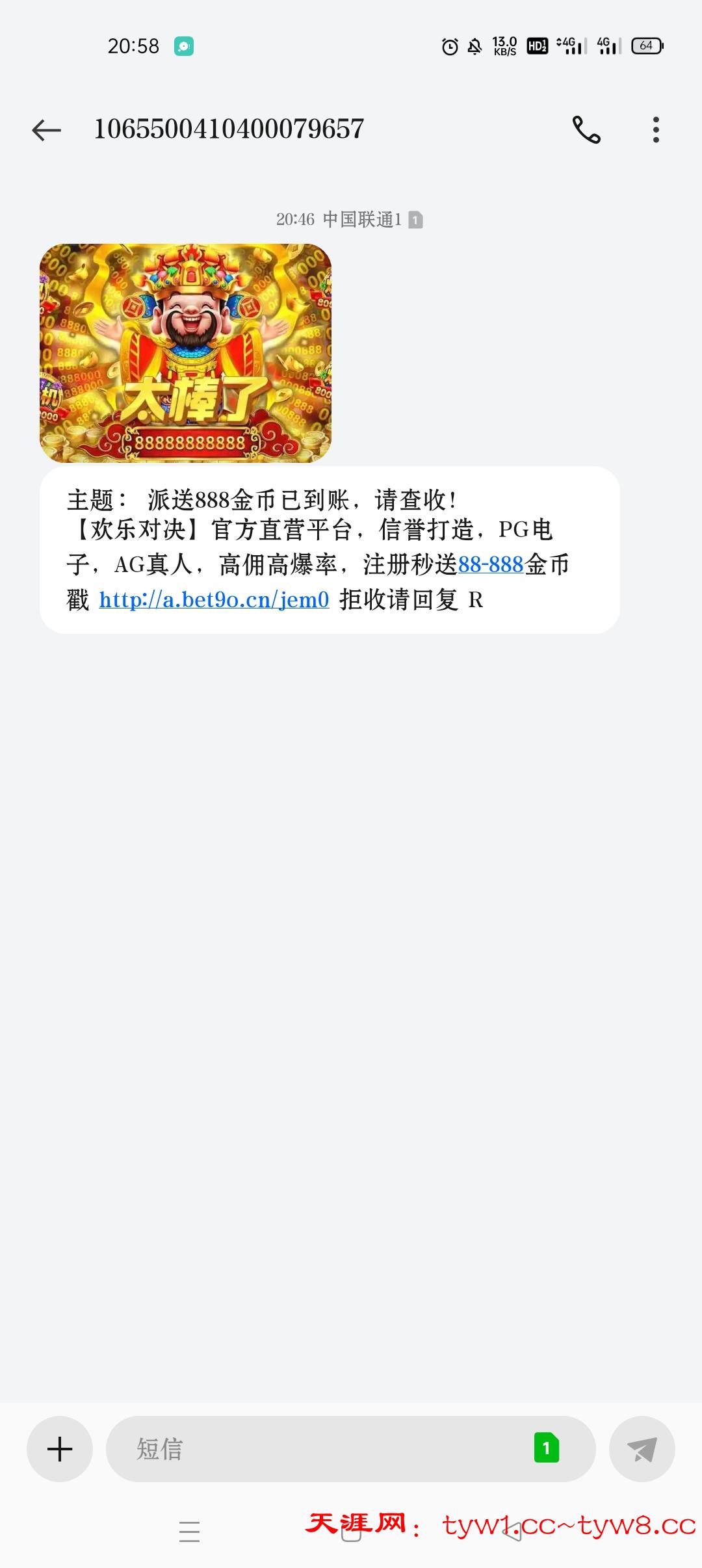Tap the alarm clock icon in the status bar

pos(450,46)
